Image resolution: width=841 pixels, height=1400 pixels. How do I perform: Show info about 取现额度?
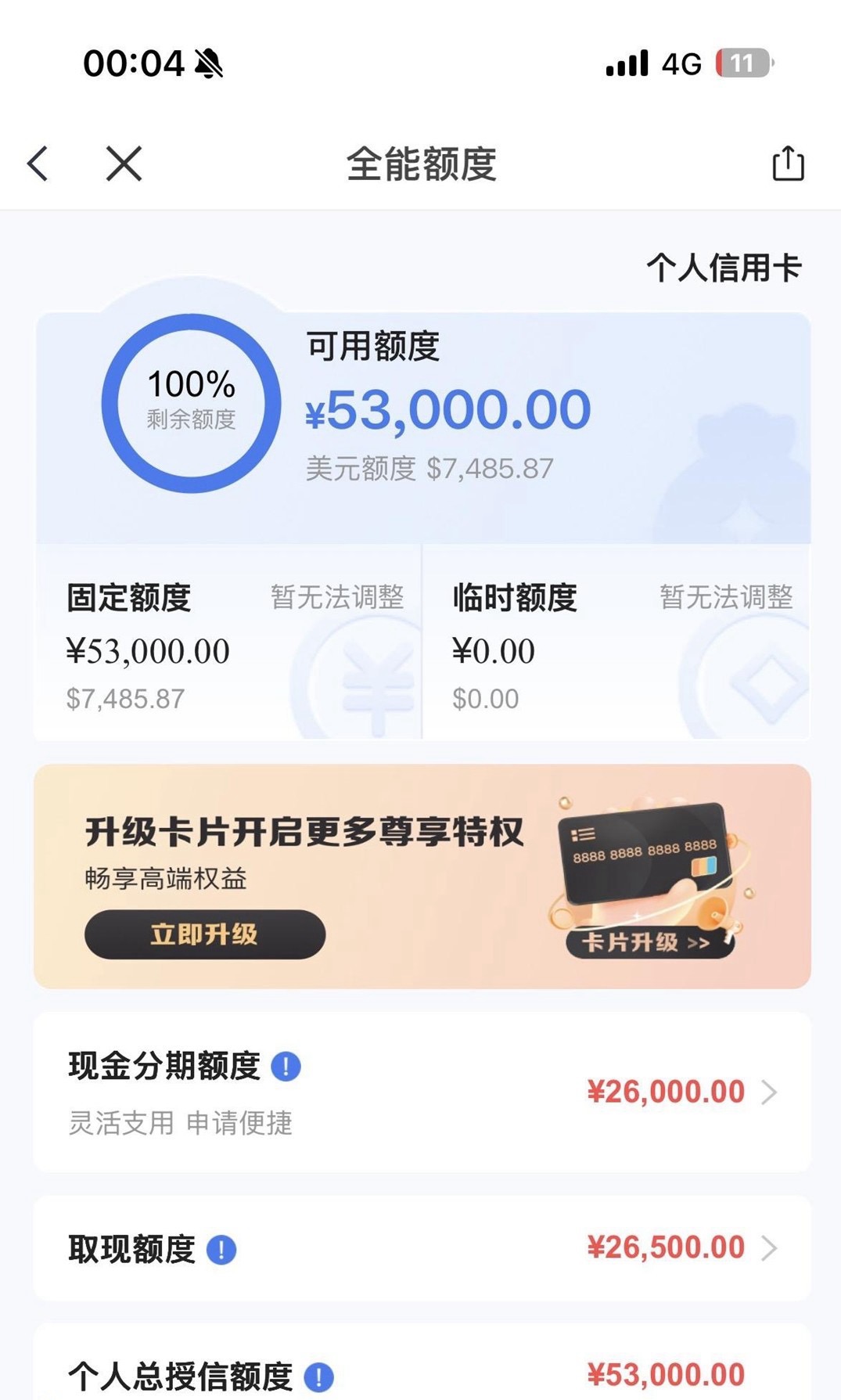point(221,1250)
